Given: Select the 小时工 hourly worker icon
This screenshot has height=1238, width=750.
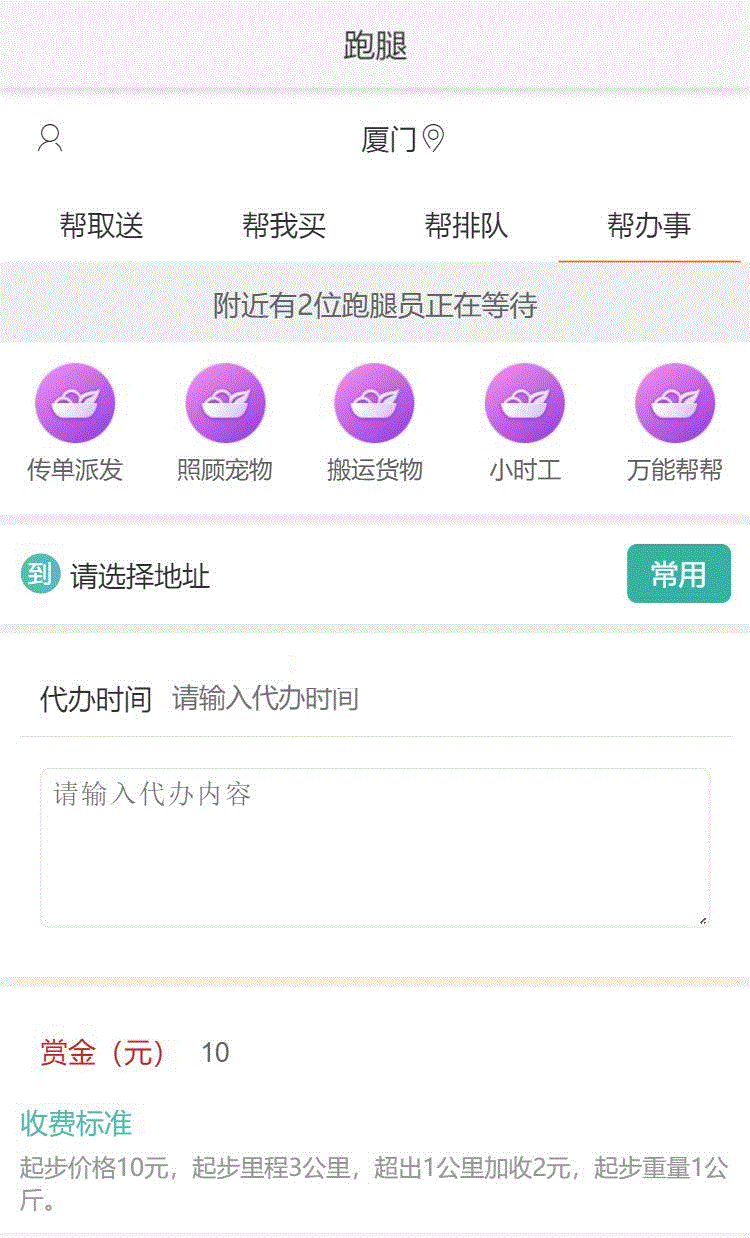Looking at the screenshot, I should point(525,402).
